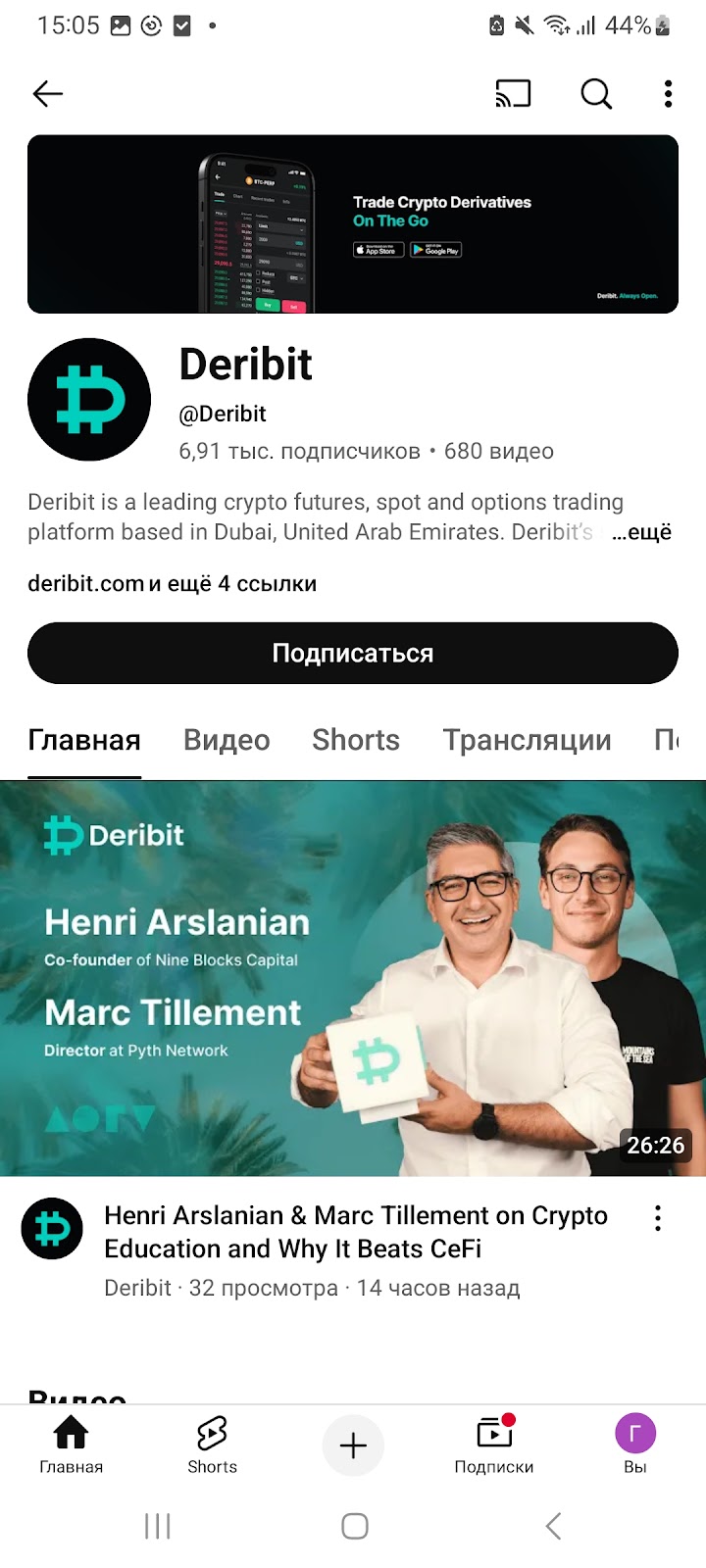Select the Главная channel tab
Screen dimensions: 706x1568
click(x=84, y=740)
